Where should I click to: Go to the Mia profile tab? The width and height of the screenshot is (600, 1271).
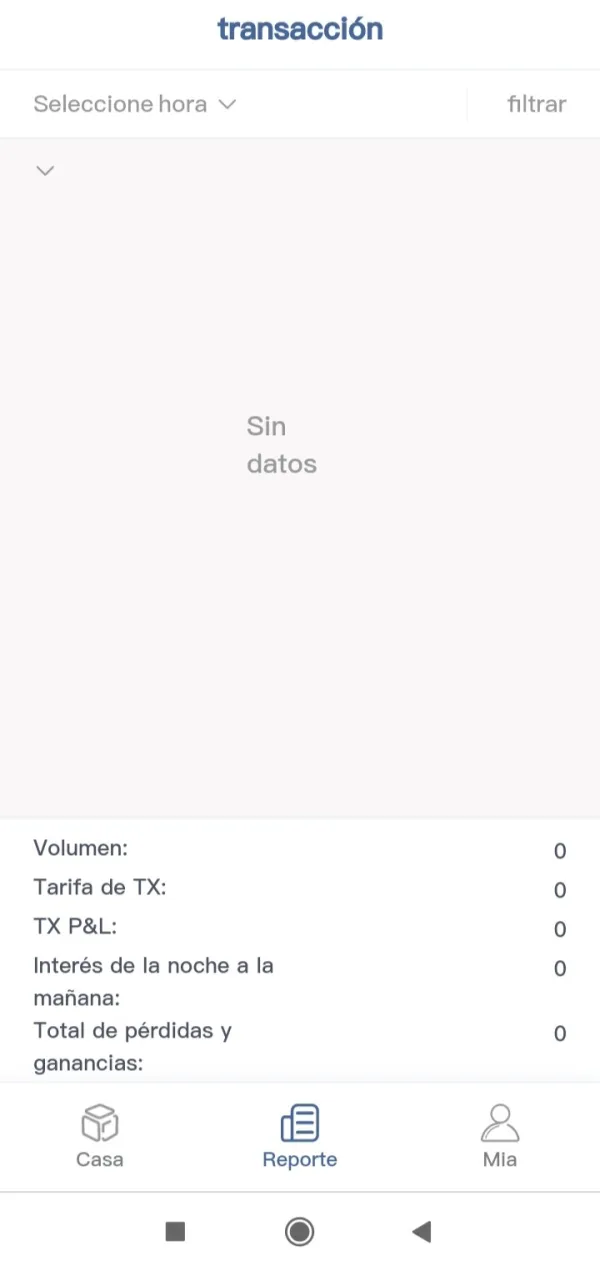coord(500,1136)
